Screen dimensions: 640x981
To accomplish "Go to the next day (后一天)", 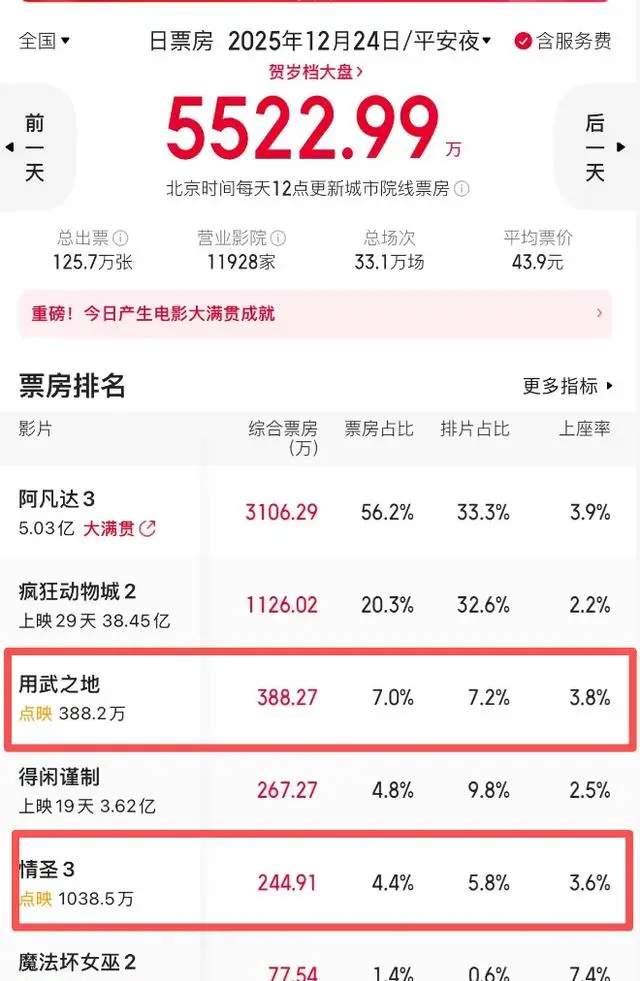I will coord(596,148).
